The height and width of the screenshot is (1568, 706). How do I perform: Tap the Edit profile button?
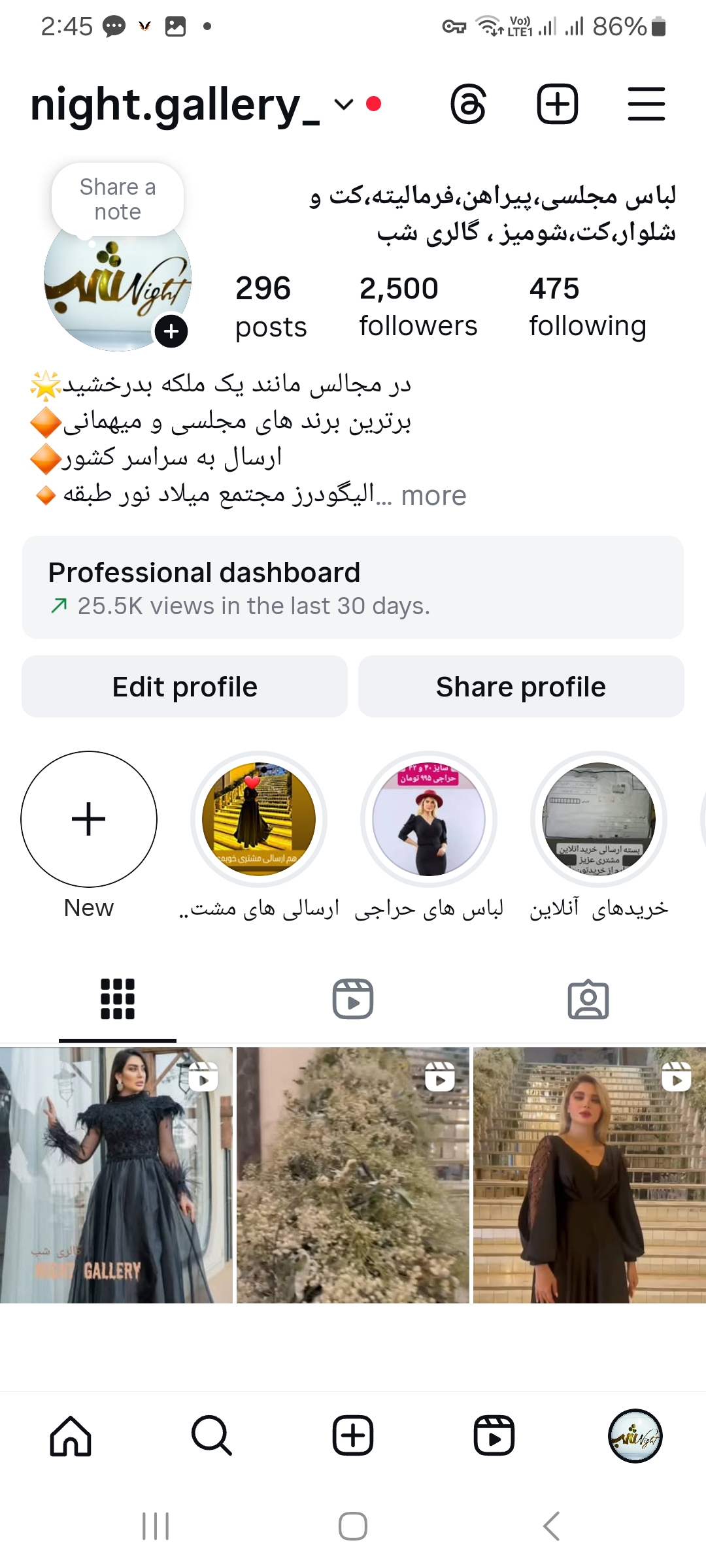pos(185,687)
